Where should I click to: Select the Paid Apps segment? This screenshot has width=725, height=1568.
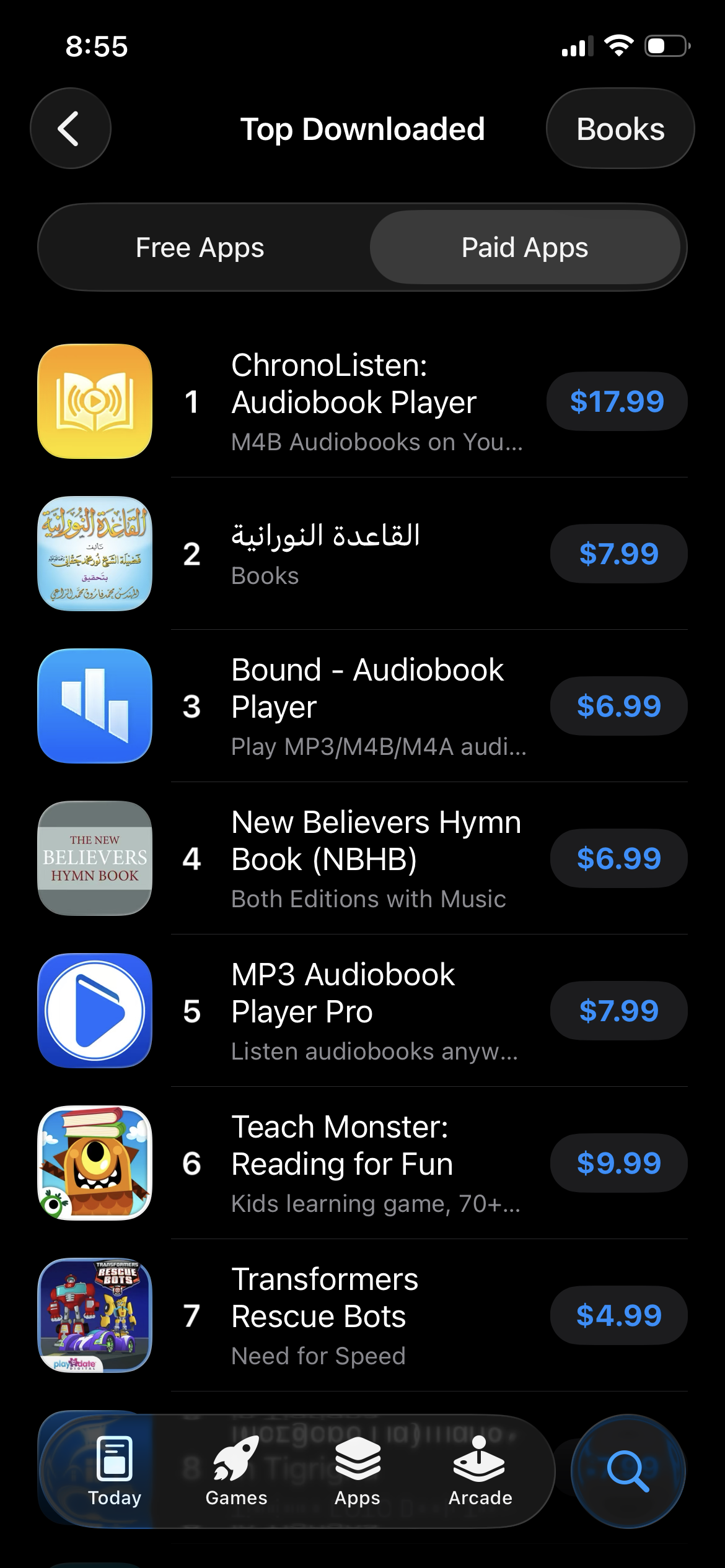(x=524, y=246)
